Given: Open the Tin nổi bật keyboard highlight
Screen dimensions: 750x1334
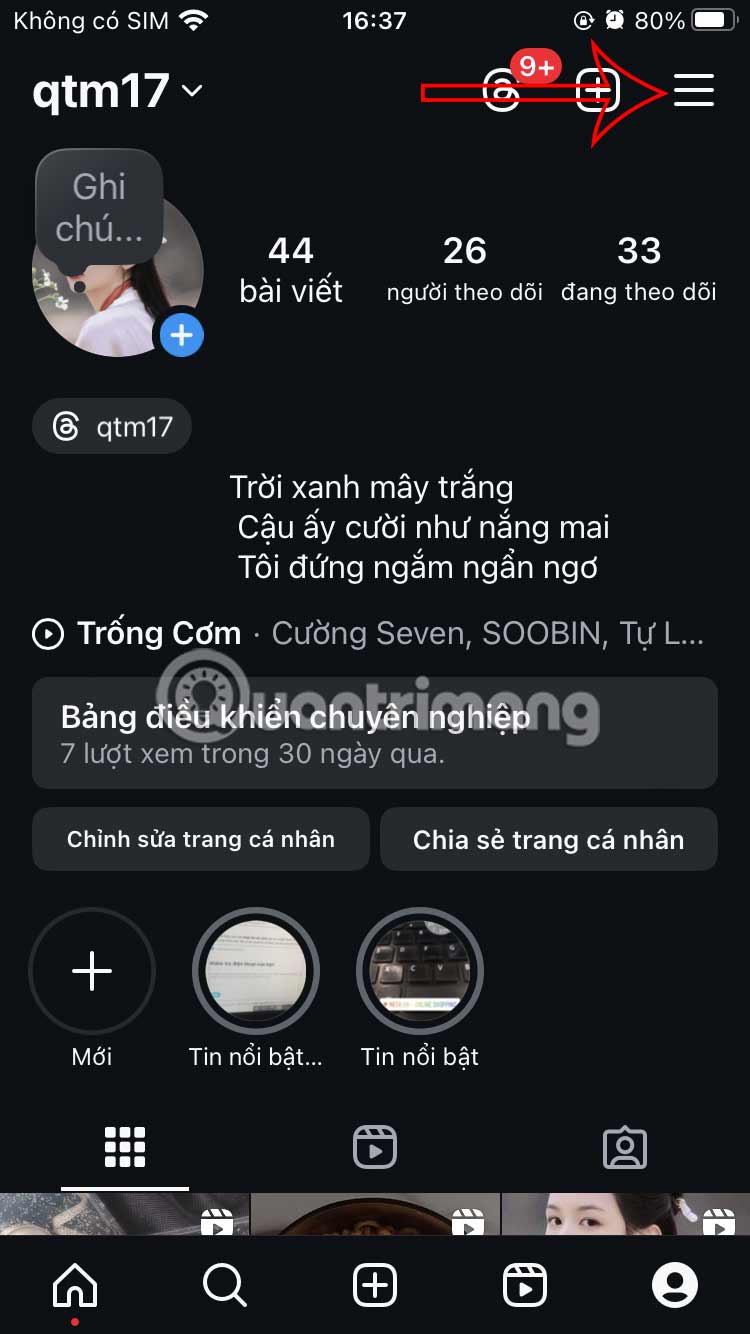Looking at the screenshot, I should (x=420, y=971).
